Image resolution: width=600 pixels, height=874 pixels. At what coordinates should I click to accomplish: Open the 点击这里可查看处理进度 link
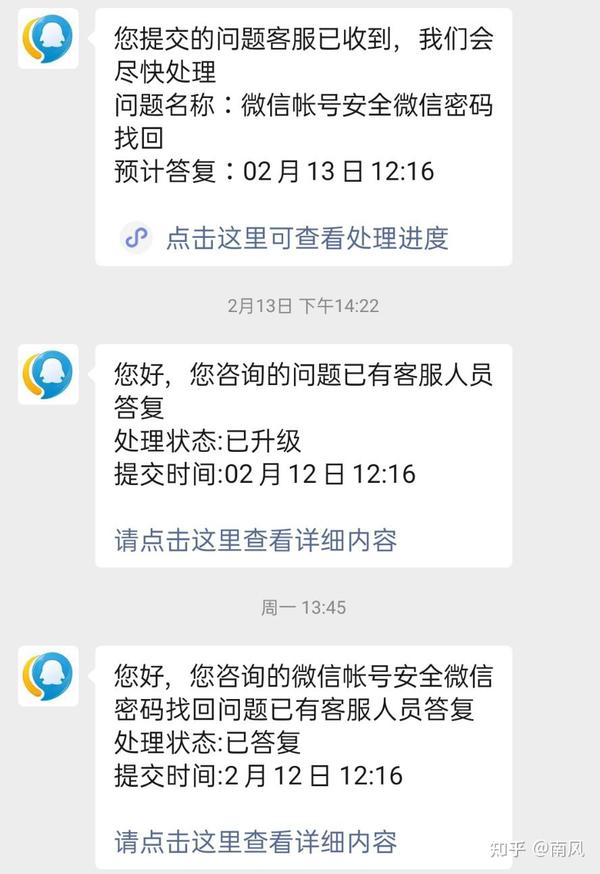306,238
